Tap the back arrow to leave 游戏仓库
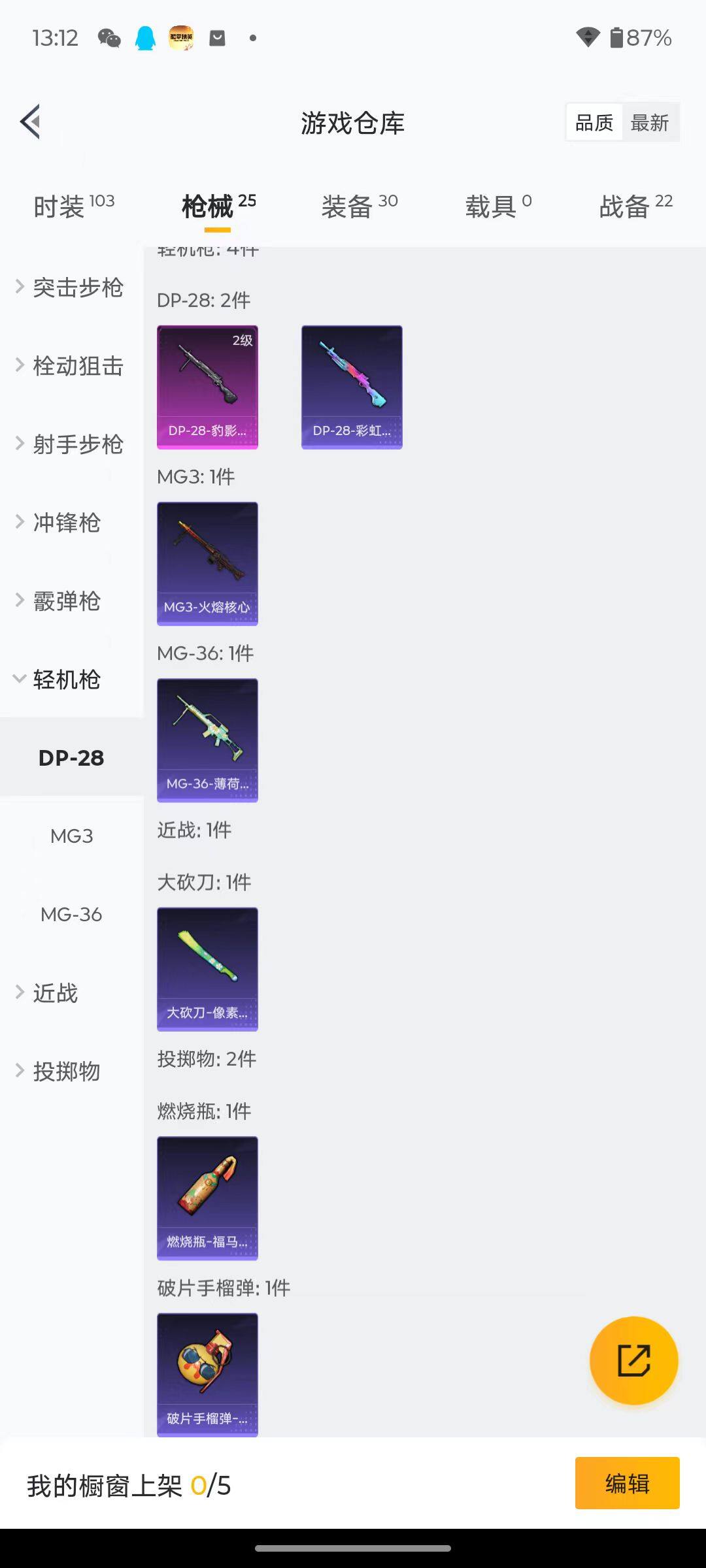Image resolution: width=706 pixels, height=1568 pixels. click(29, 122)
